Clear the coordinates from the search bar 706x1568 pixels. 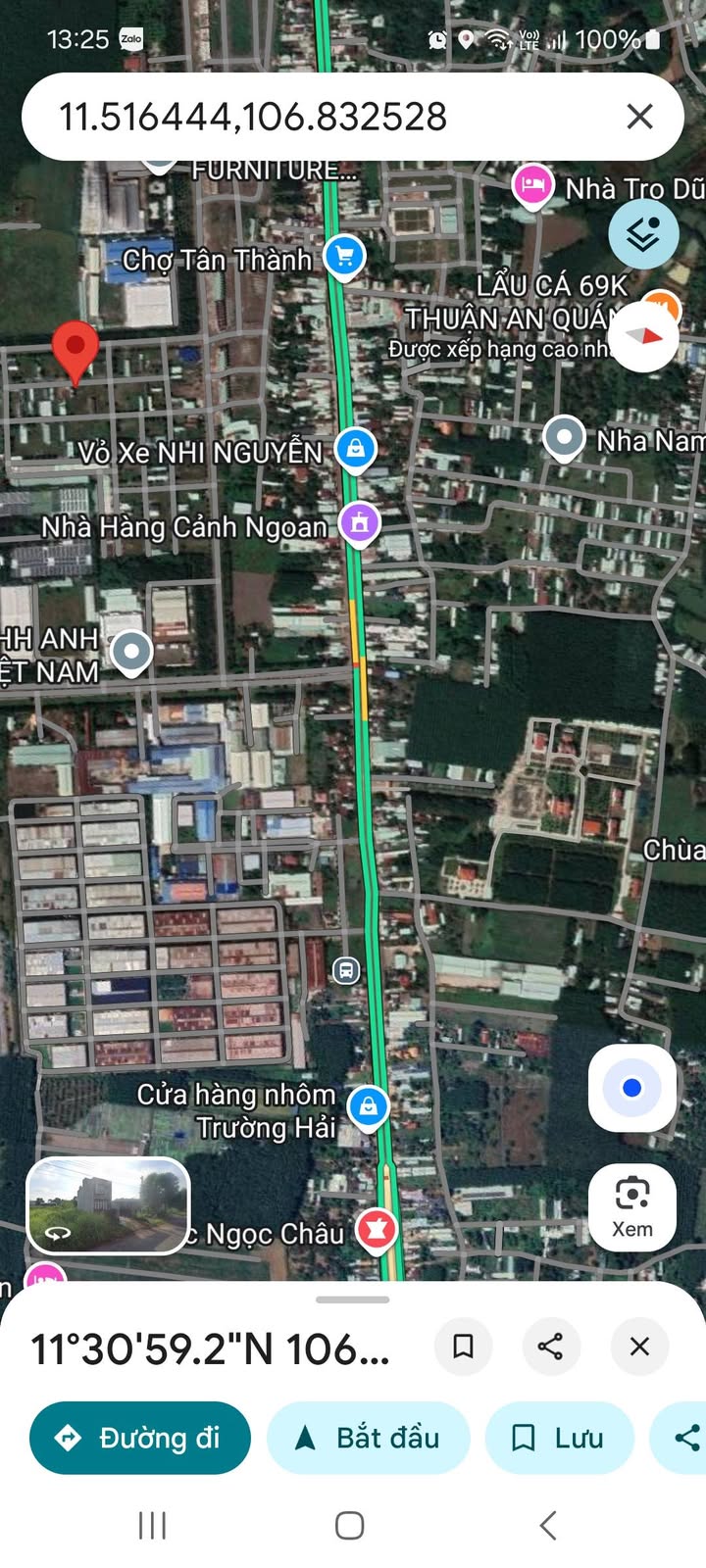(x=639, y=118)
